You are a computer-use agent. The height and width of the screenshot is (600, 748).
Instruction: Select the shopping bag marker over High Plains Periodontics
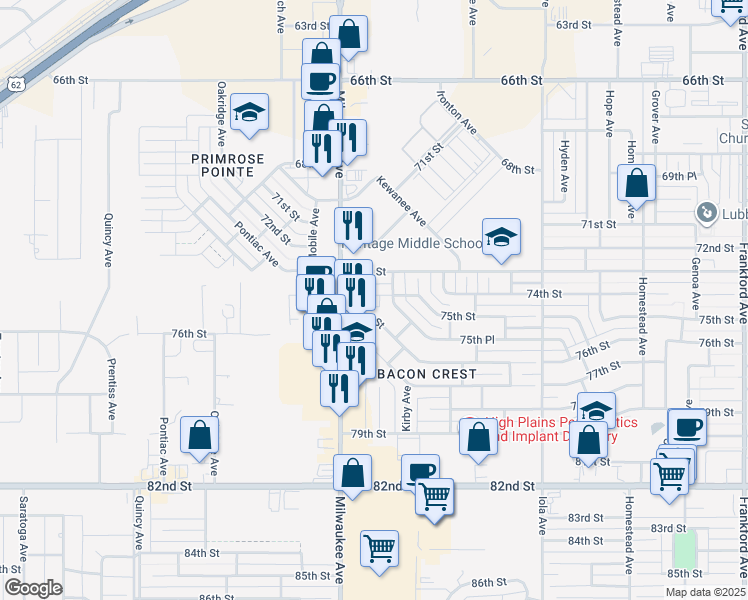[x=478, y=437]
